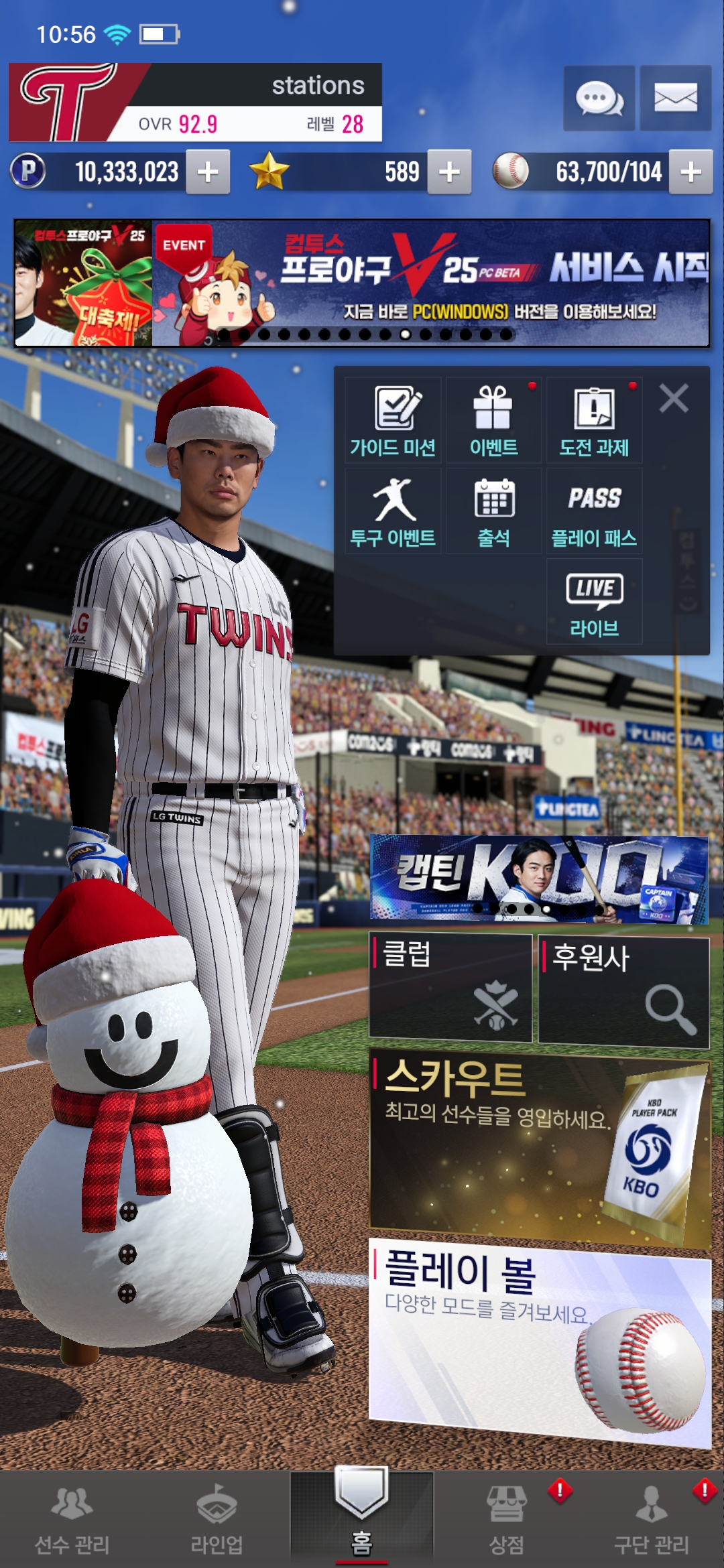This screenshot has height=1568, width=724.
Task: Open 도전 과제 challenges
Action: click(x=594, y=420)
